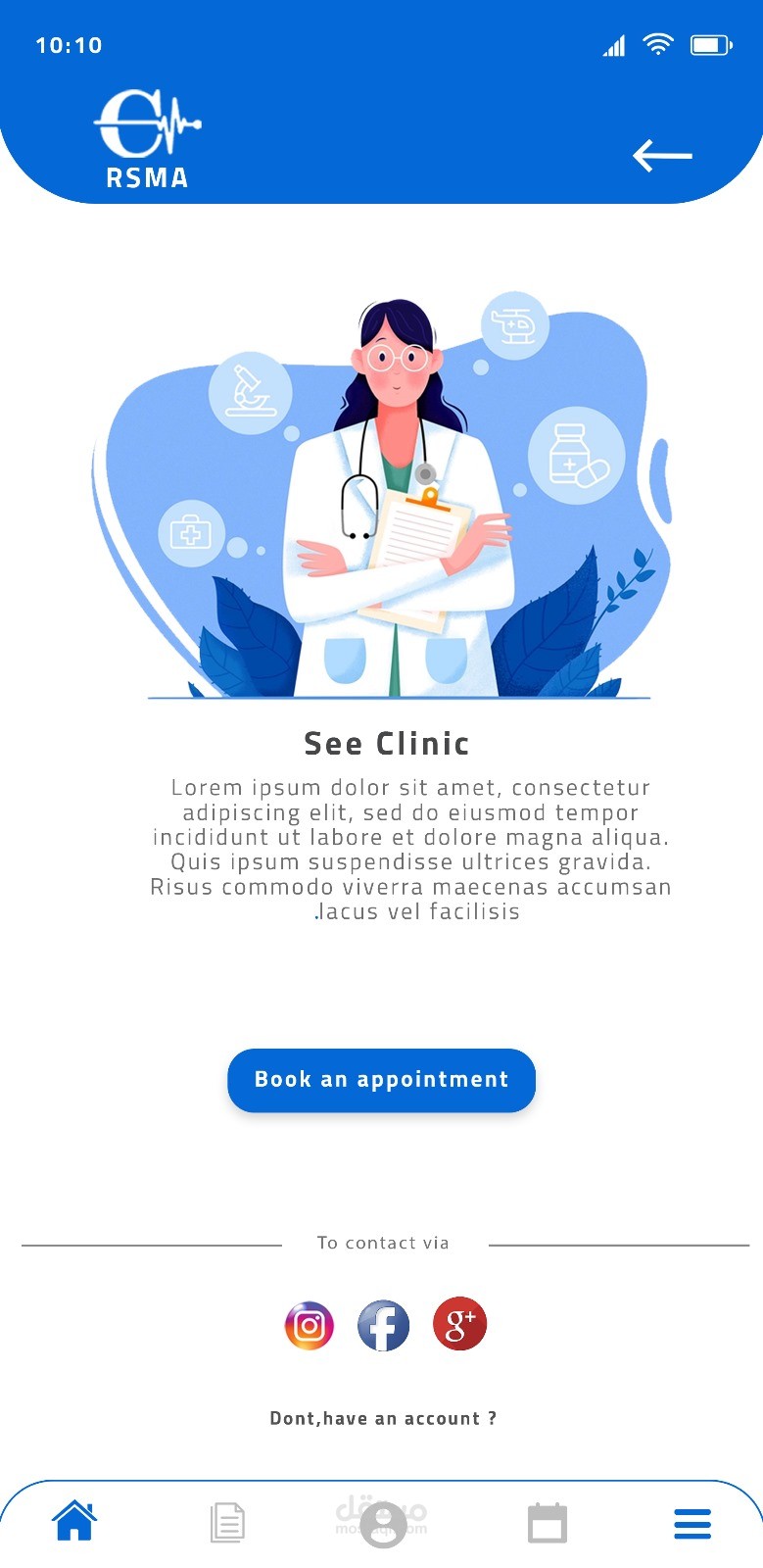The width and height of the screenshot is (763, 1568).
Task: Open the documents tab
Action: point(227,1523)
